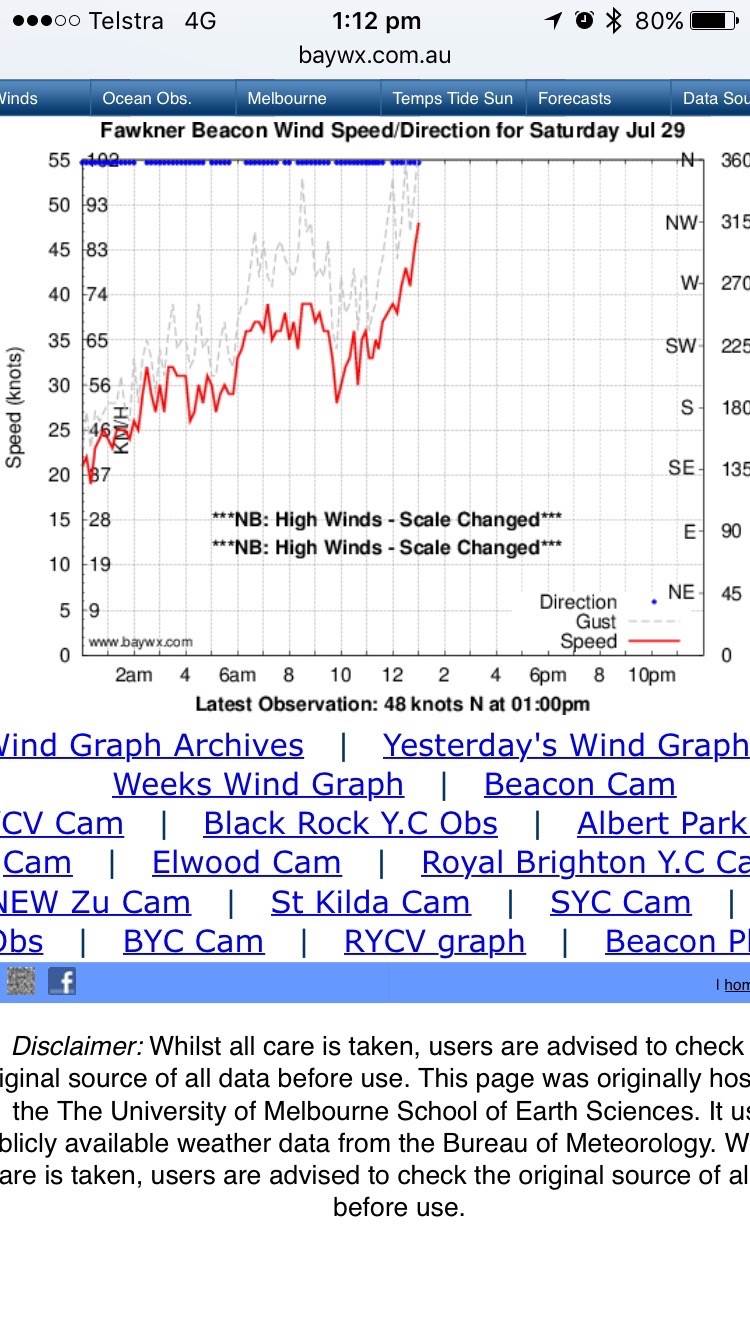Screen dimensions: 750x1334
Task: Switch to the Melbourne tab
Action: (x=287, y=98)
